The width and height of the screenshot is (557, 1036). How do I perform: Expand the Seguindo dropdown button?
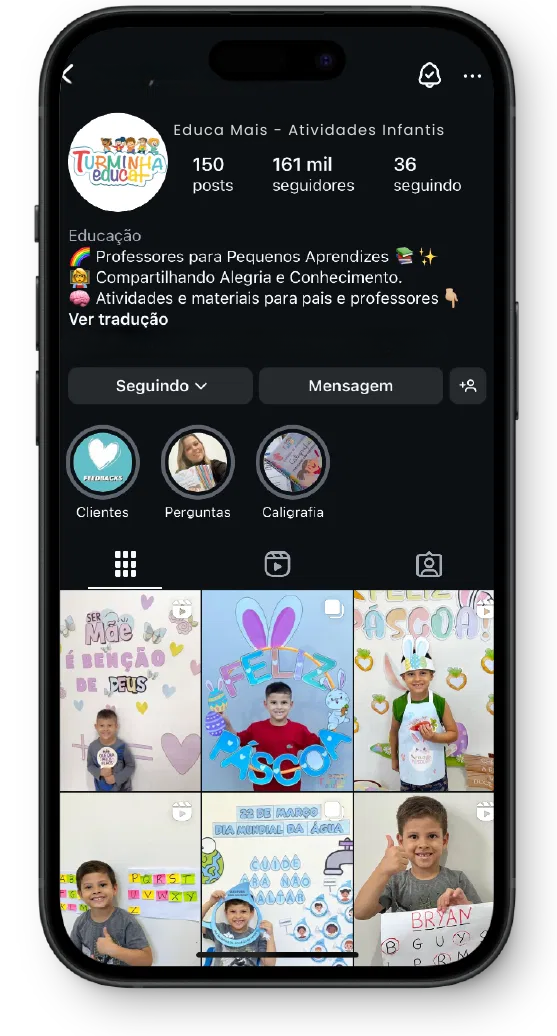click(x=161, y=386)
